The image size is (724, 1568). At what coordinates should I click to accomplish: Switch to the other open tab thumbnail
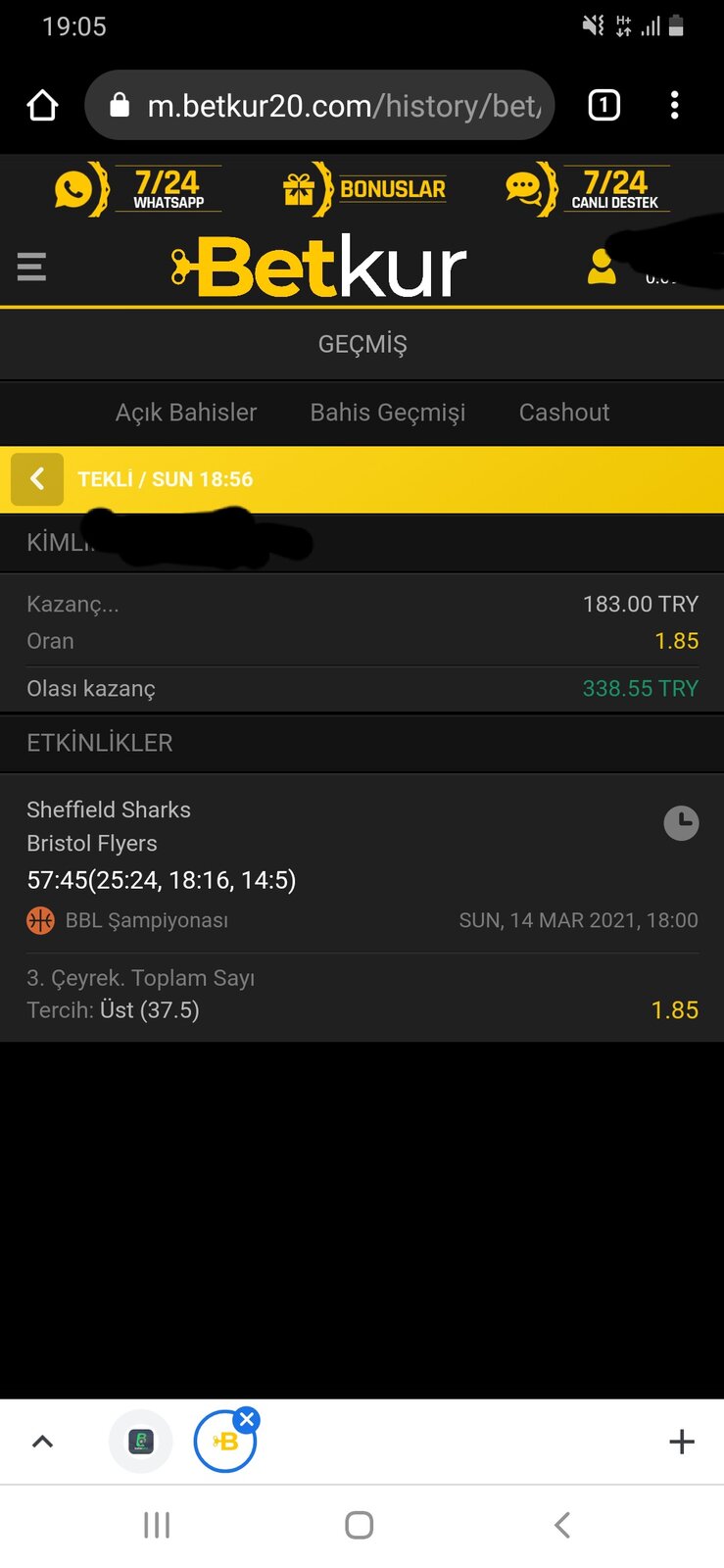click(x=141, y=1442)
